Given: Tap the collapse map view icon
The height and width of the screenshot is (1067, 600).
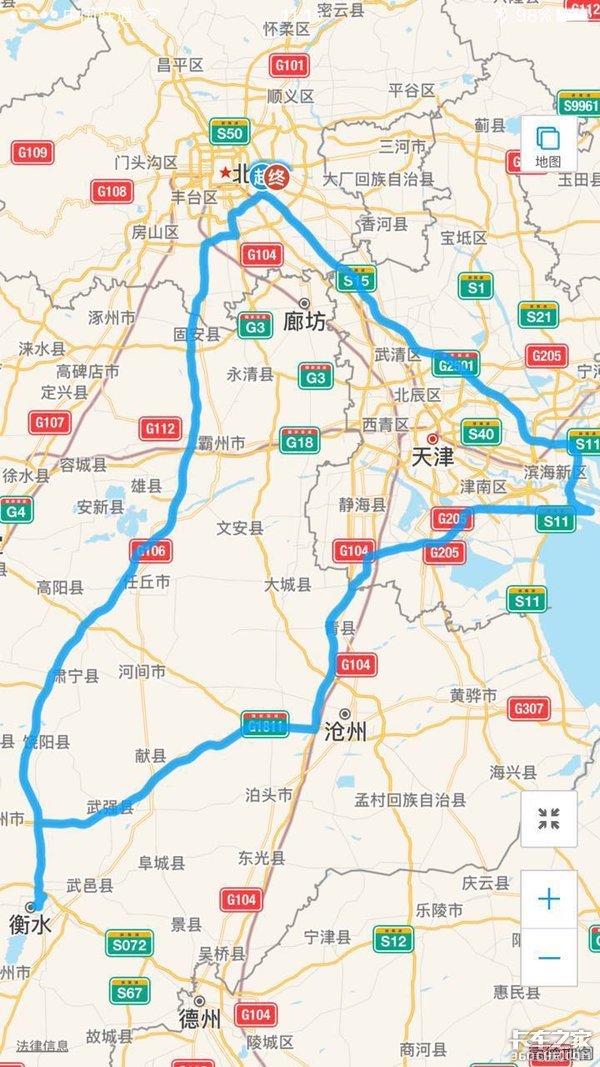Looking at the screenshot, I should [x=548, y=819].
